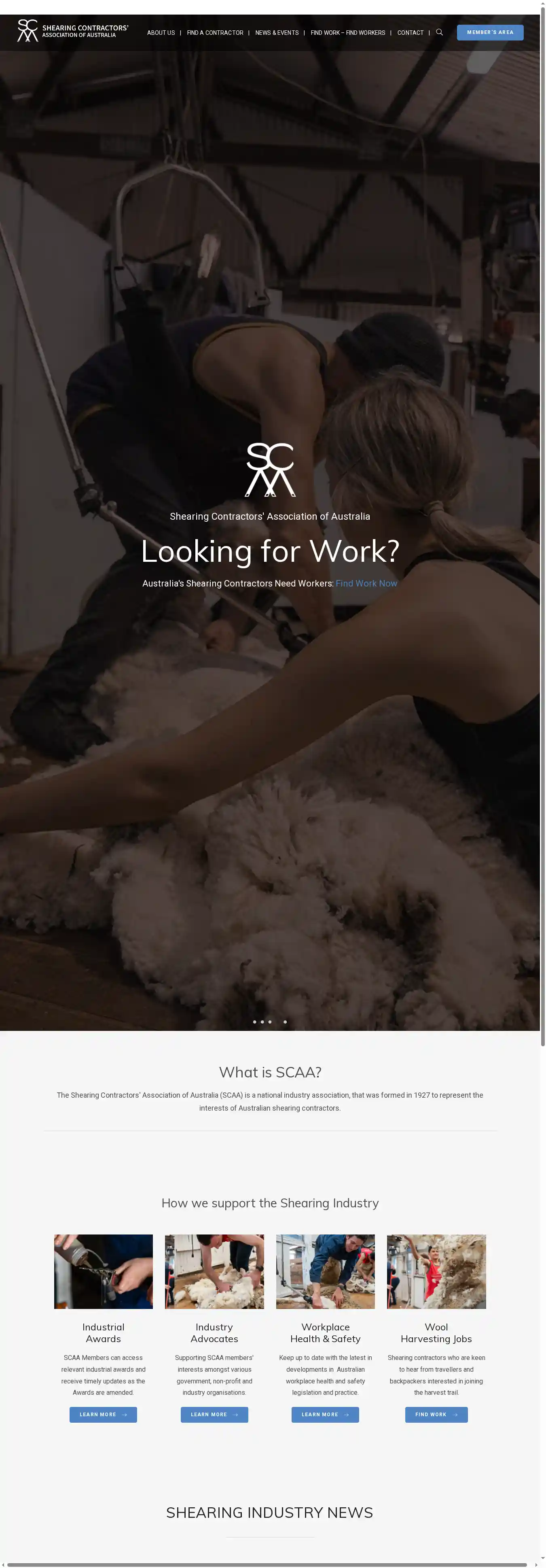Open News & Events page
The height and width of the screenshot is (1568, 546).
(277, 33)
